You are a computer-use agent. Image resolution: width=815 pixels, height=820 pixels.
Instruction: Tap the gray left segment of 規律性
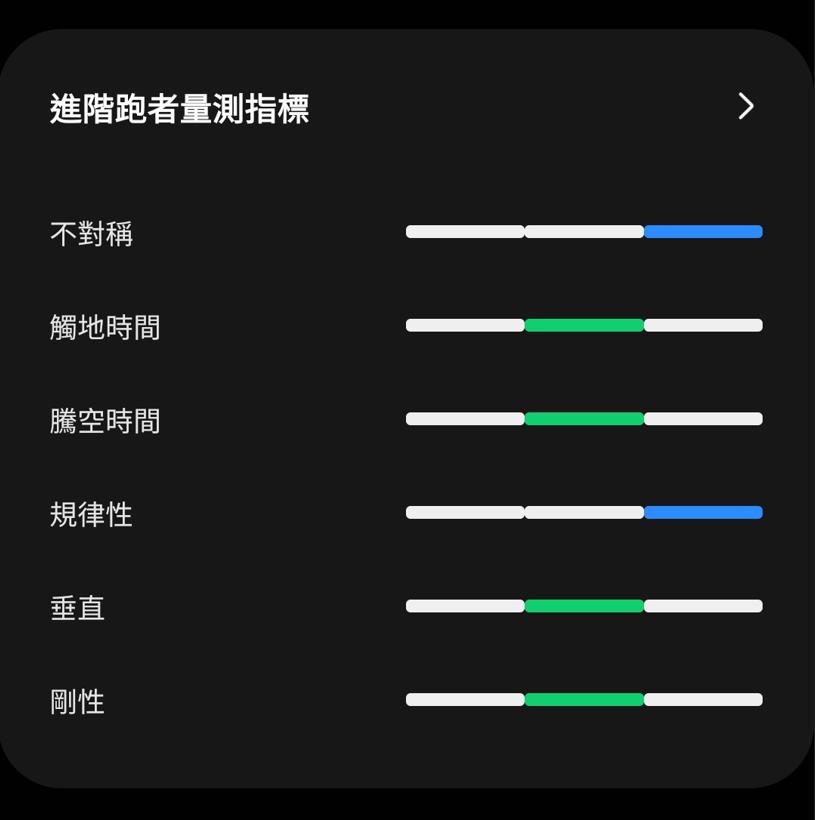pyautogui.click(x=463, y=510)
